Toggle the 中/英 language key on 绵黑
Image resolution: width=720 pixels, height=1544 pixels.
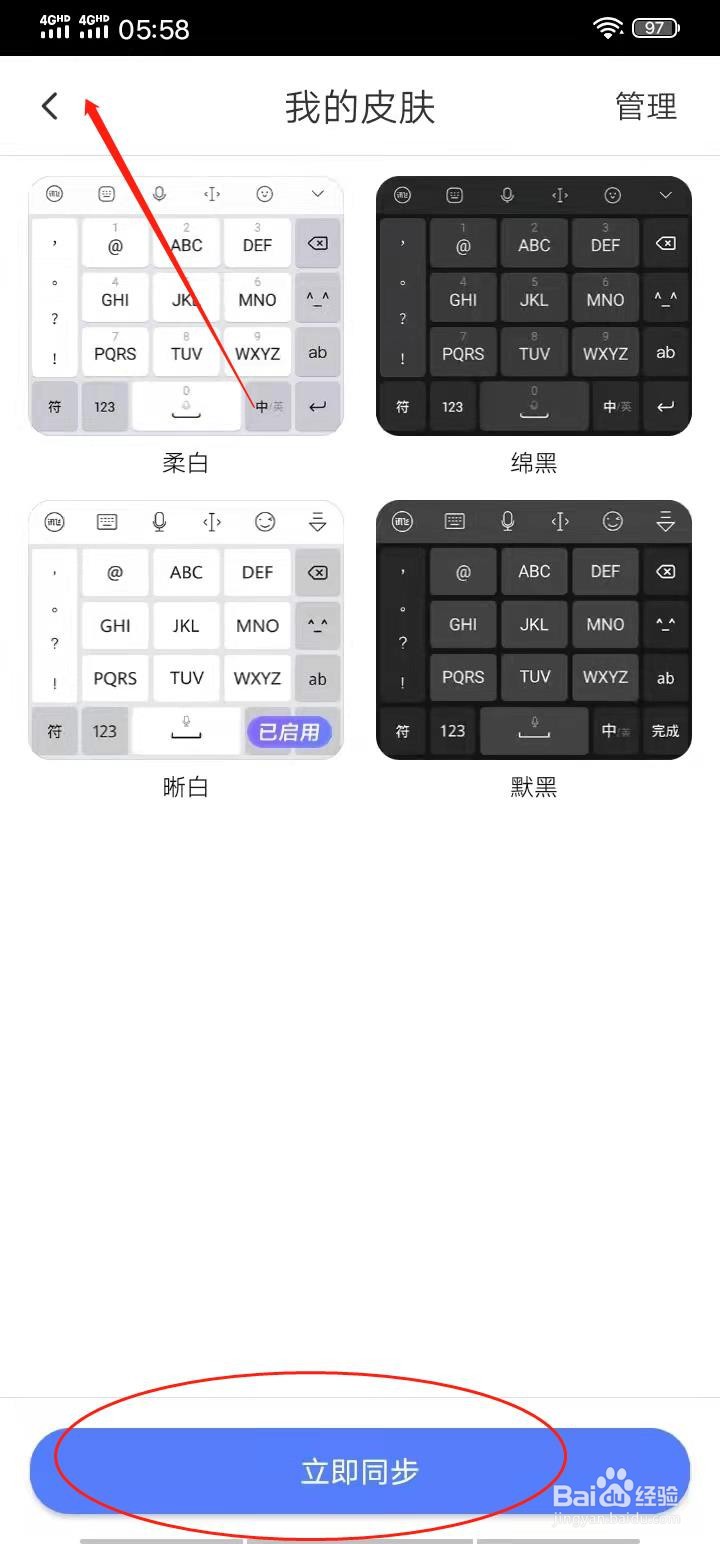point(615,406)
